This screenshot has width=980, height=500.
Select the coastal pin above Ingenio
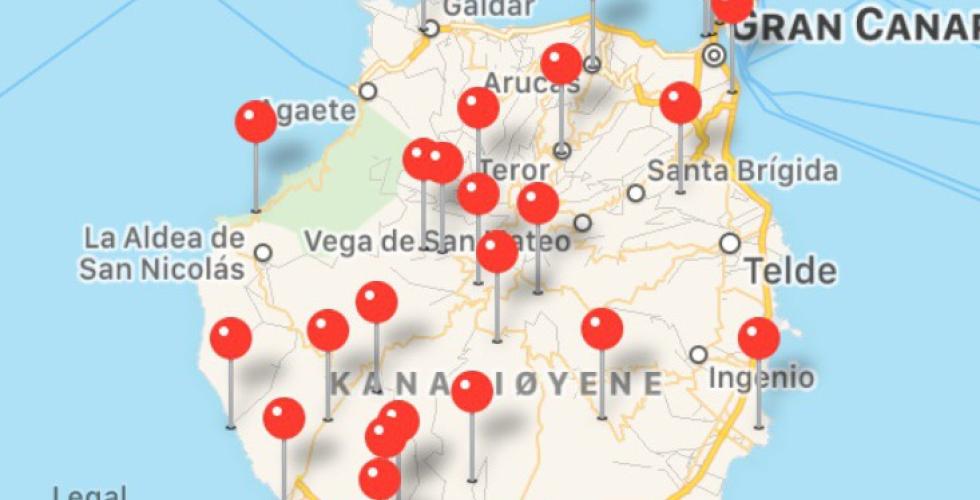(758, 339)
